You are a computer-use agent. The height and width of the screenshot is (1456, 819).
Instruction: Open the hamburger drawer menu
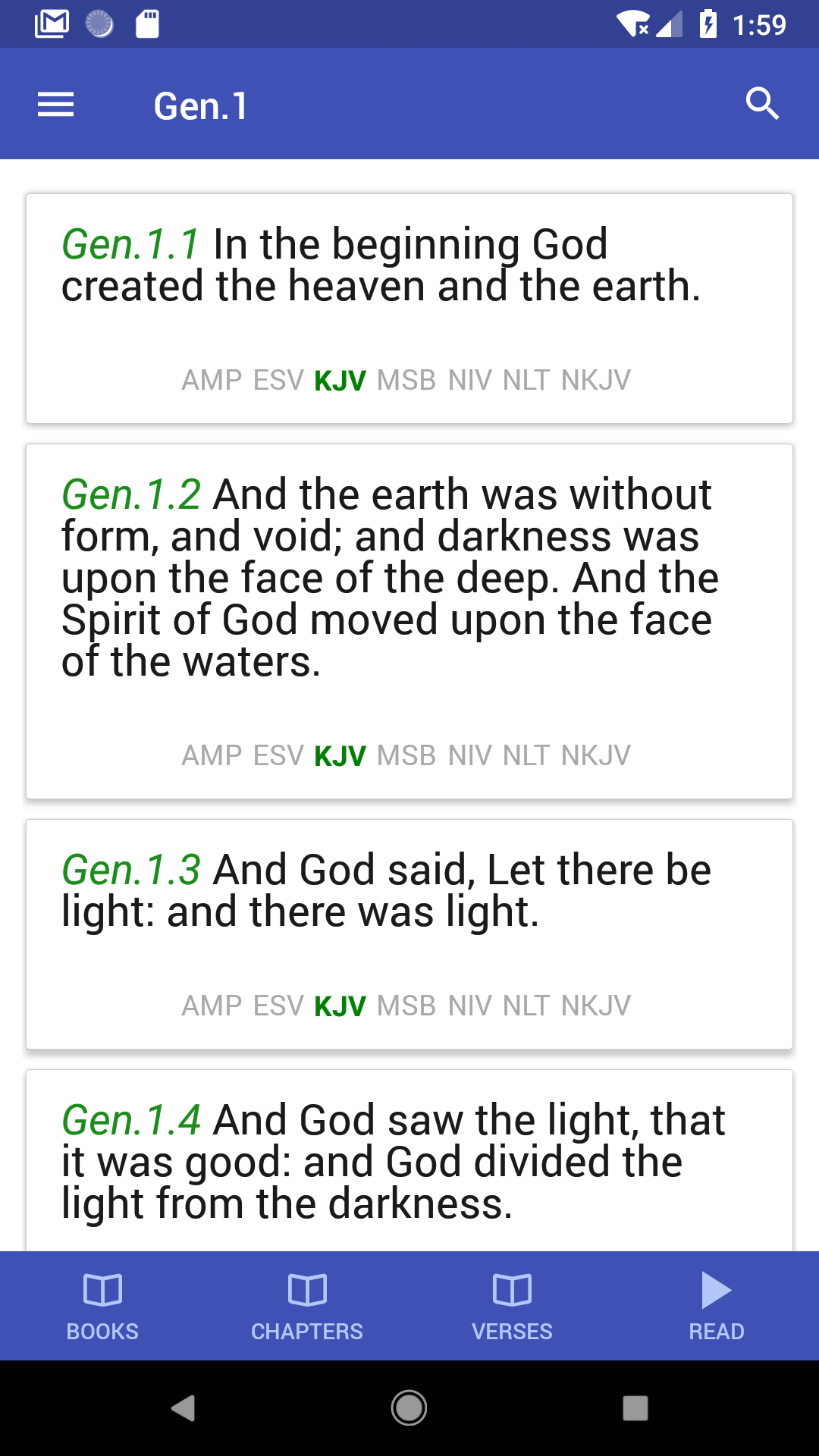(56, 105)
